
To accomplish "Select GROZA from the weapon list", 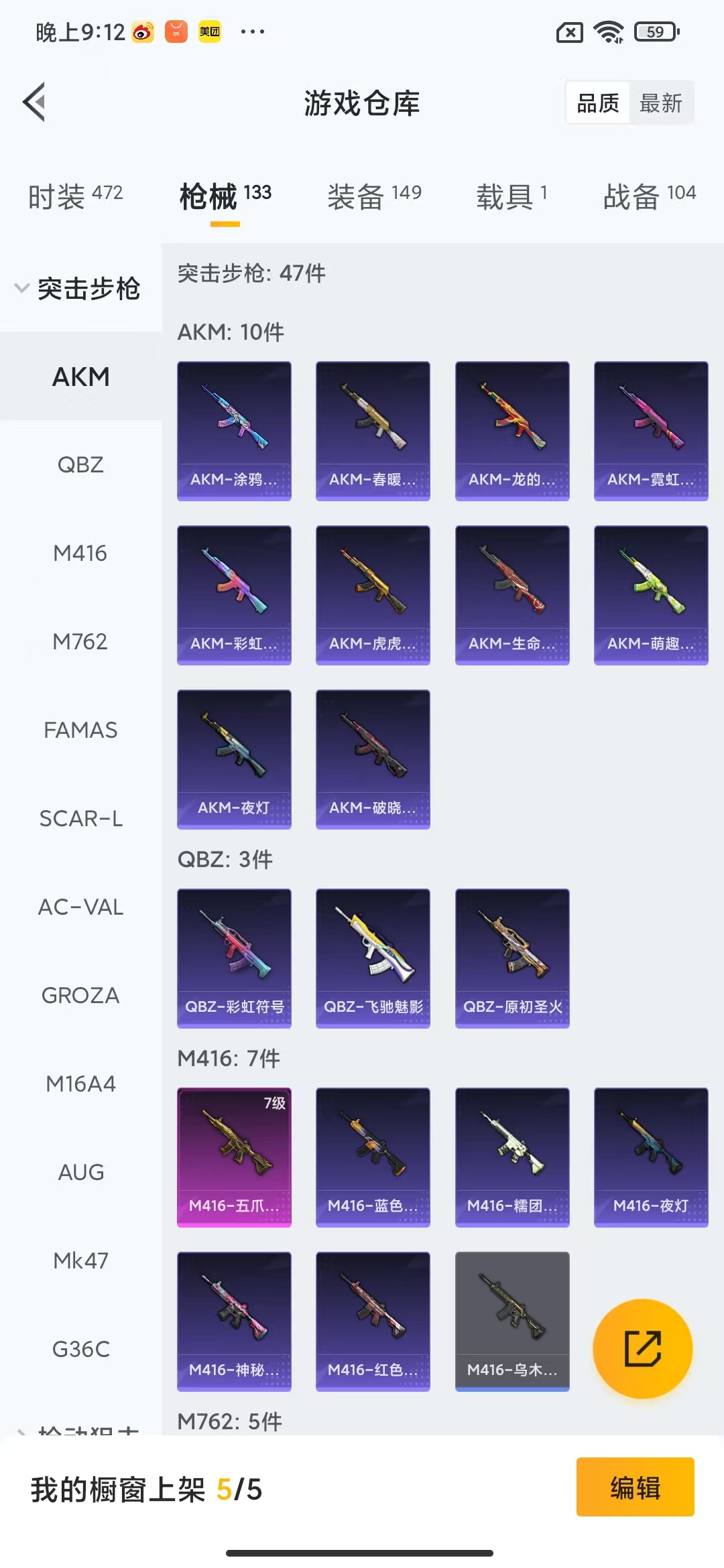I will [x=80, y=995].
